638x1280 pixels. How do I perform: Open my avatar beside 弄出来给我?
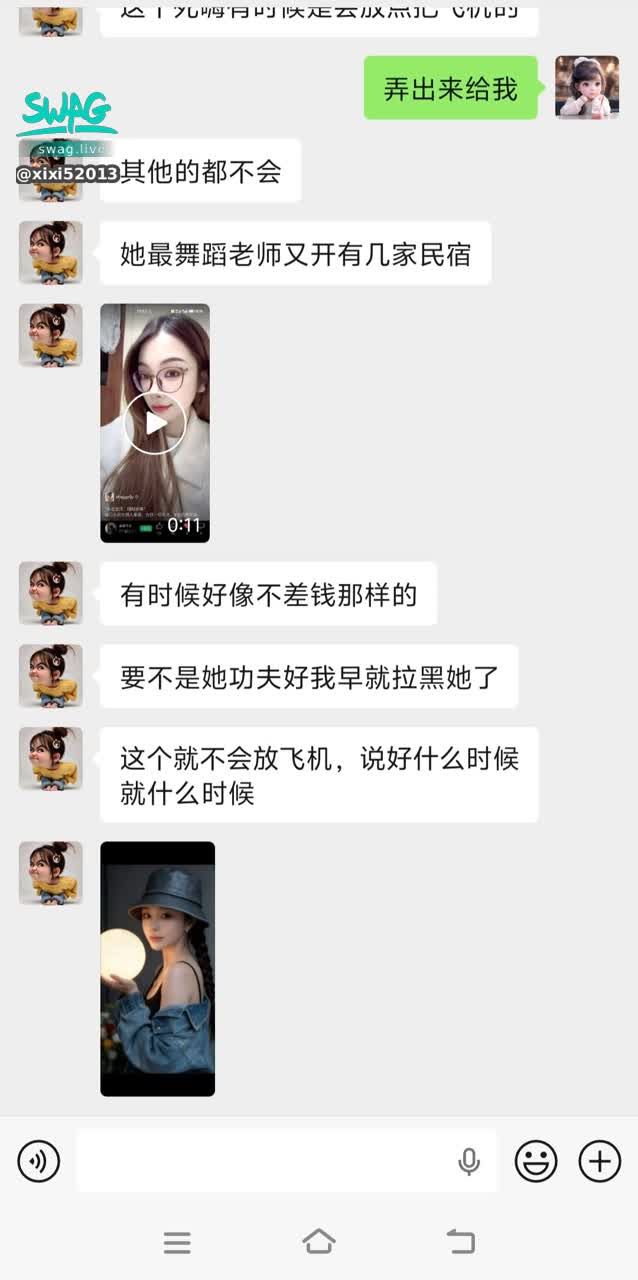coord(587,88)
